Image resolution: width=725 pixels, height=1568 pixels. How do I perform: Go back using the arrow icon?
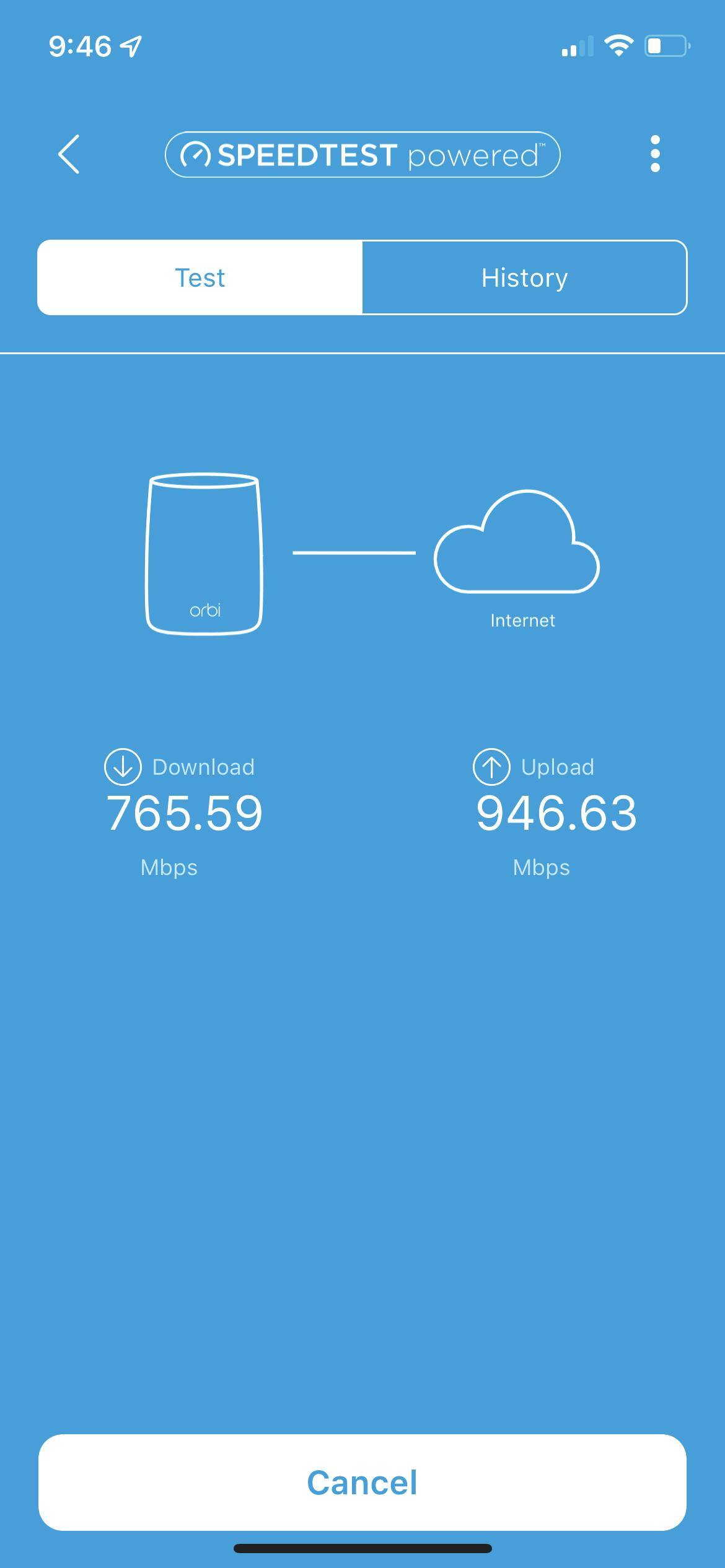point(69,154)
